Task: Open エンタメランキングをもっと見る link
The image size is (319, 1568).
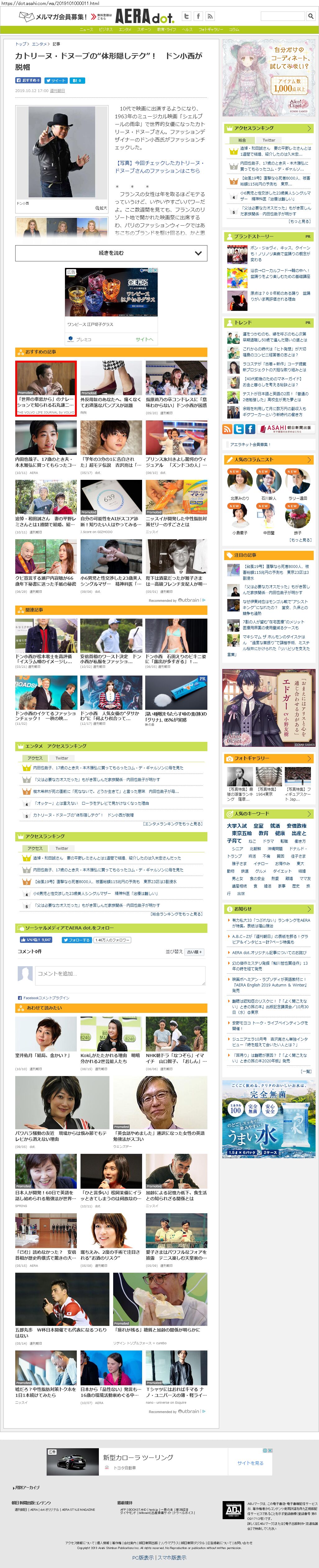Action: 173,824
